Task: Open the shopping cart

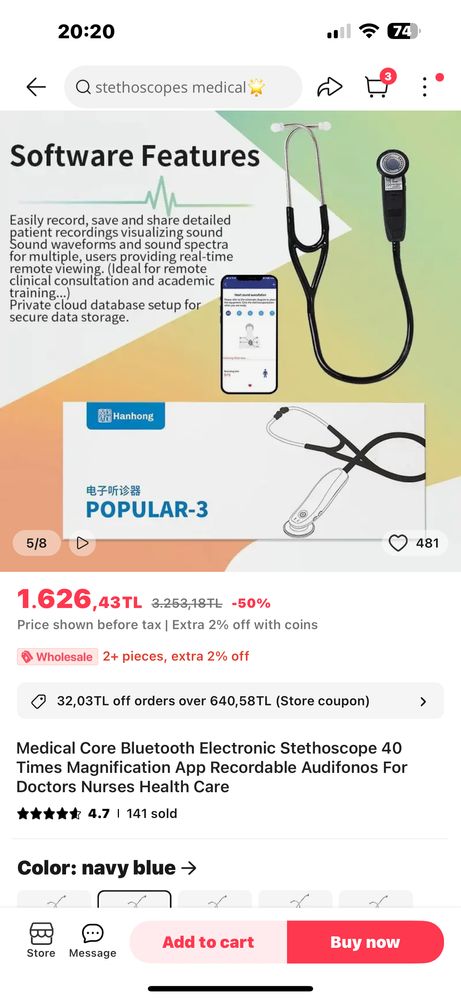Action: tap(378, 85)
